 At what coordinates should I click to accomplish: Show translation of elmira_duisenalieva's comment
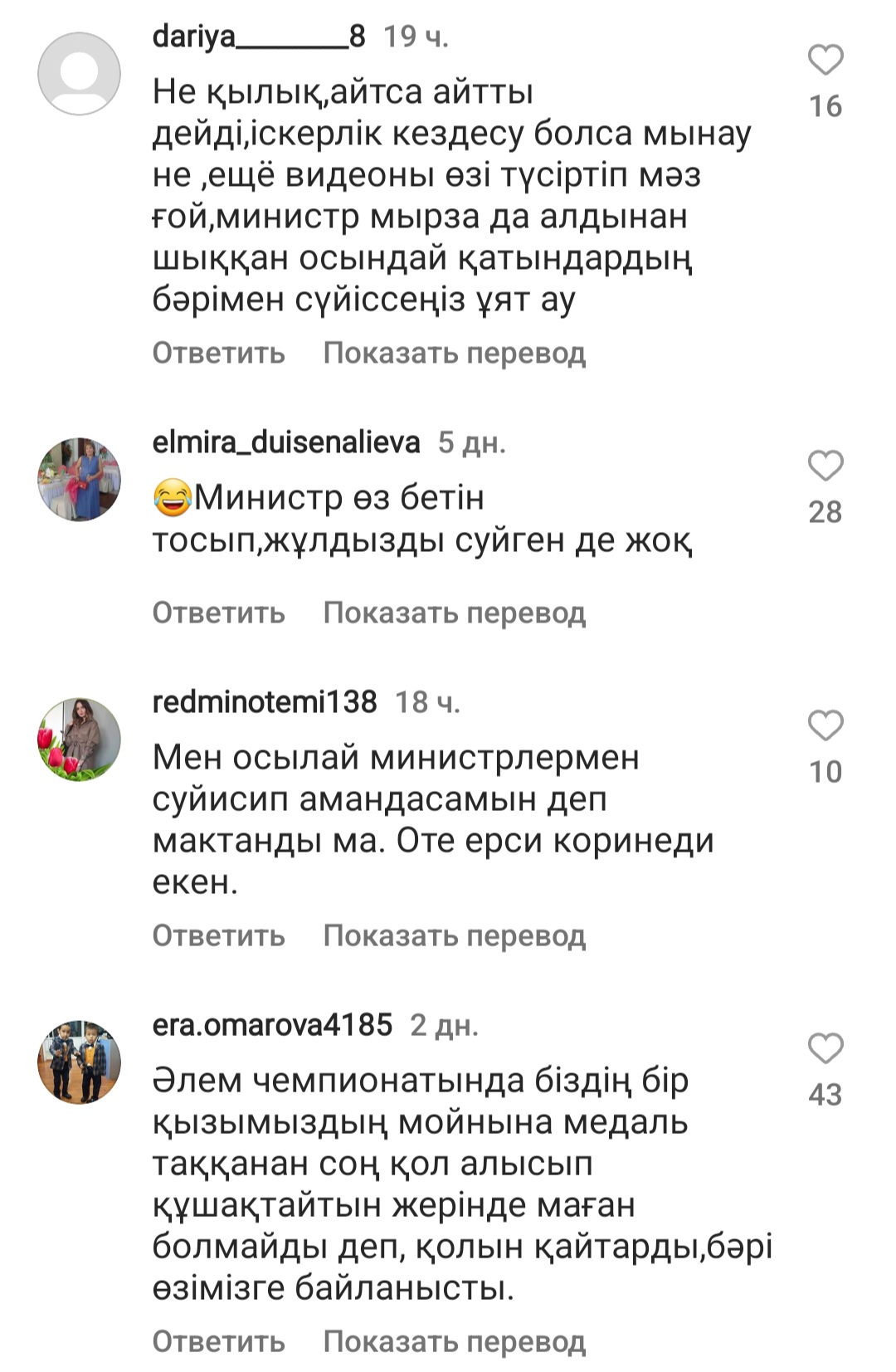pos(454,613)
